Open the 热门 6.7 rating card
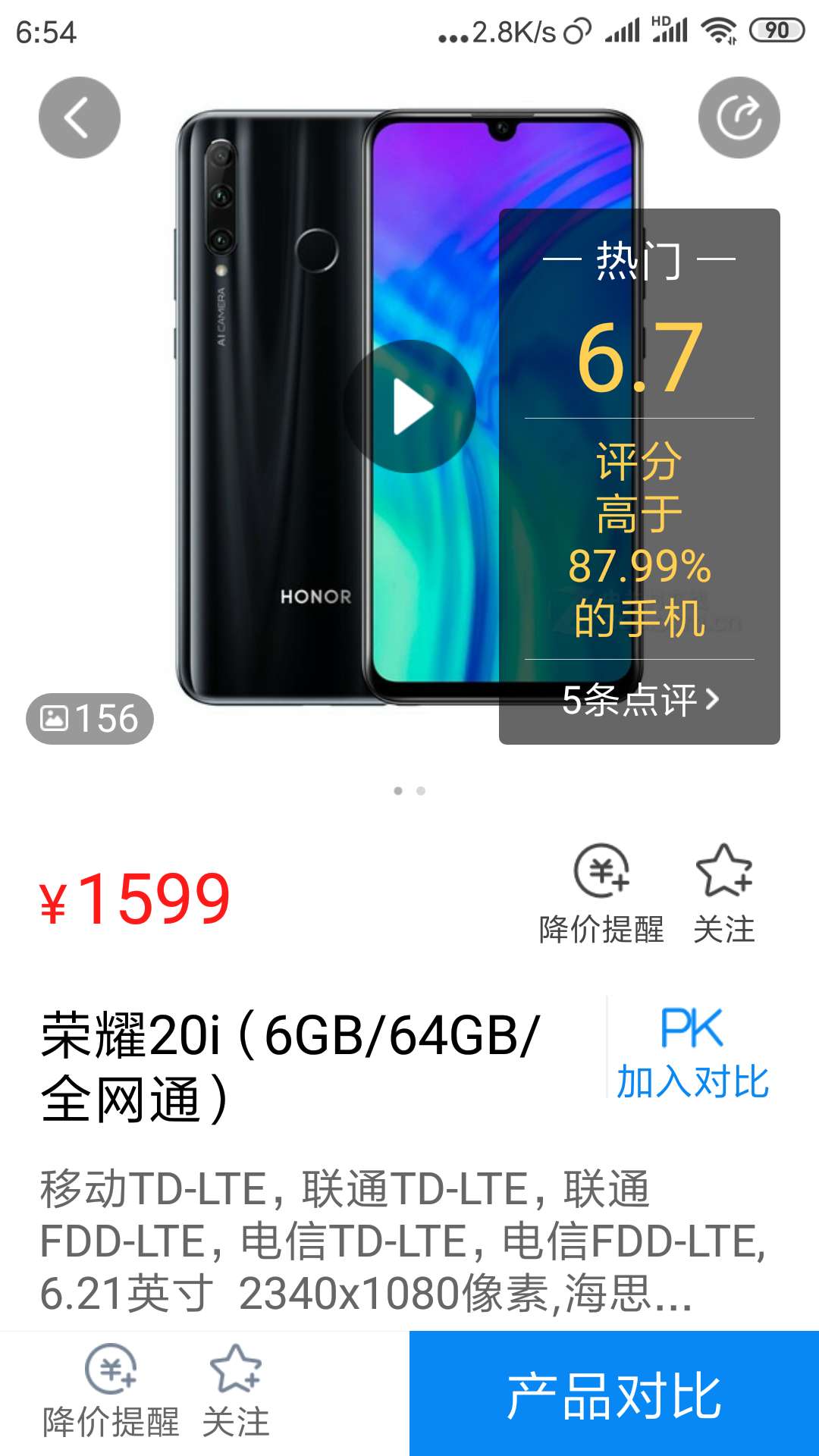The width and height of the screenshot is (819, 1456). [639, 476]
